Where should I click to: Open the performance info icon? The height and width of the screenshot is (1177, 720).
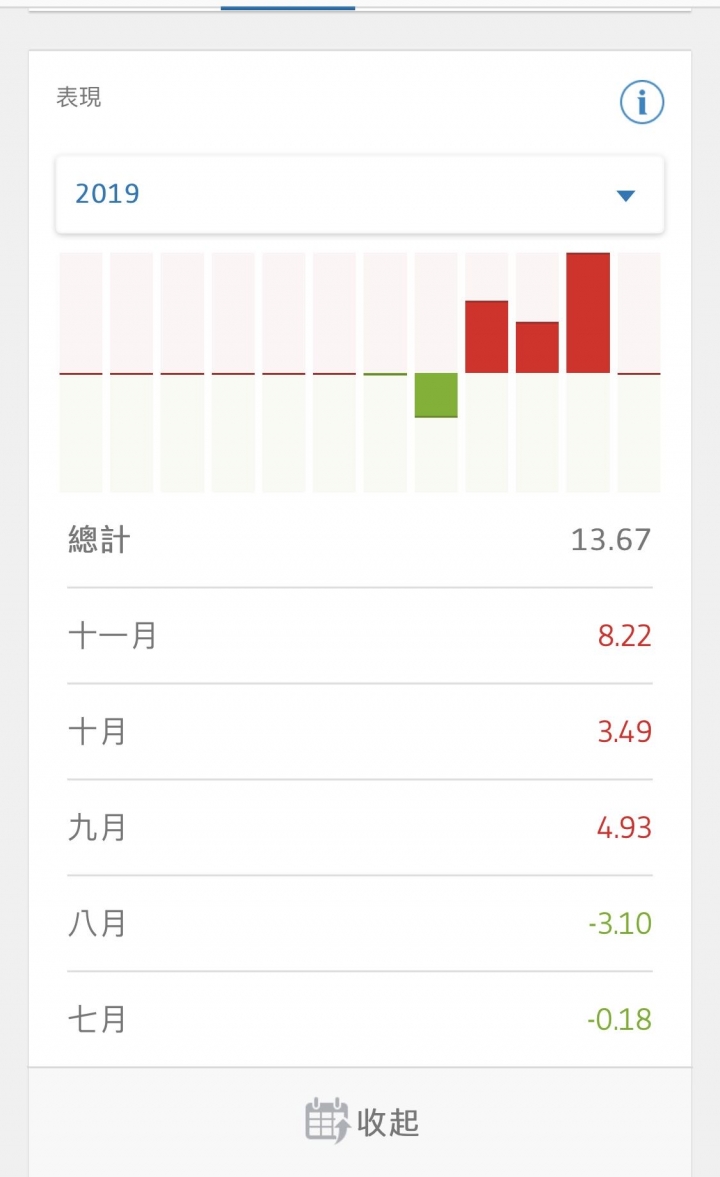point(642,102)
